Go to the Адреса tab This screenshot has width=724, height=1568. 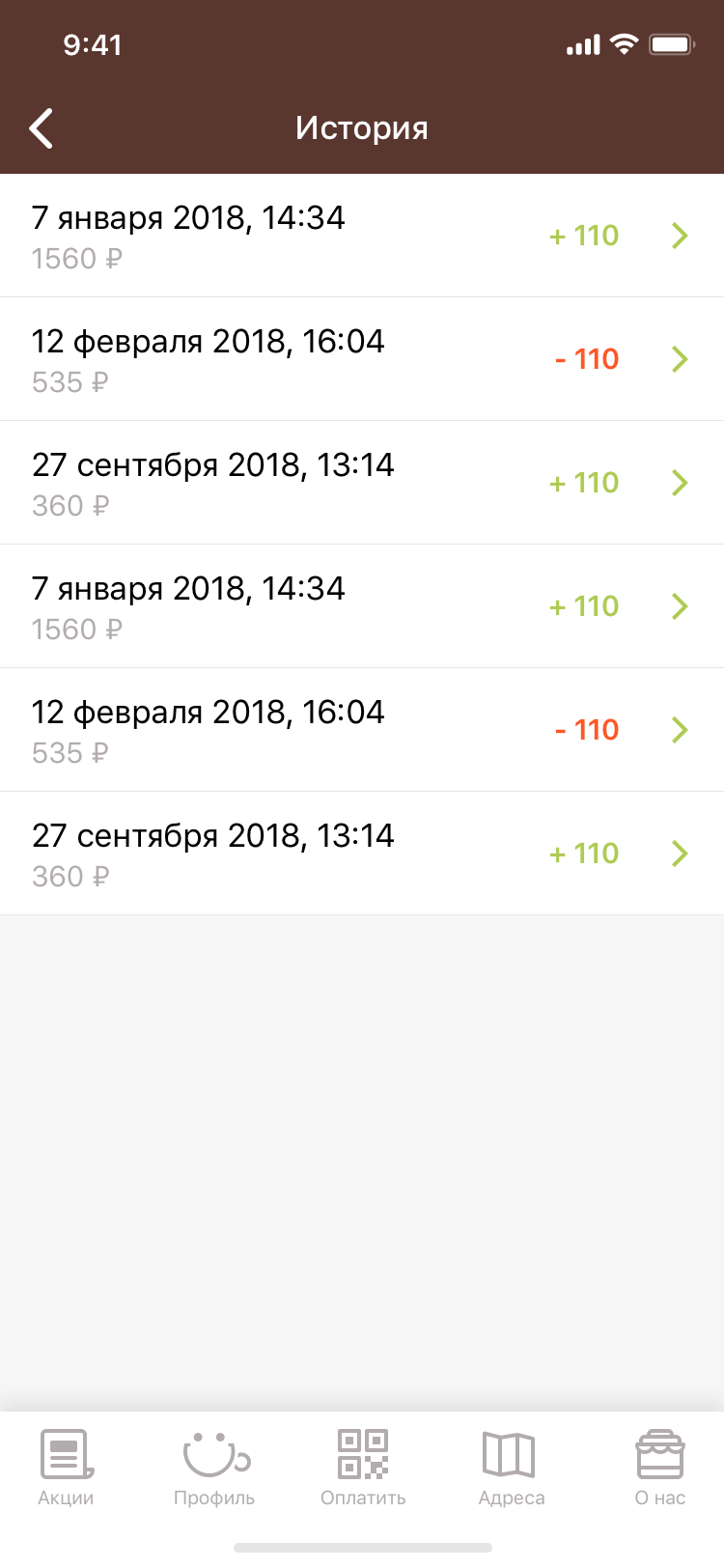point(511,1467)
